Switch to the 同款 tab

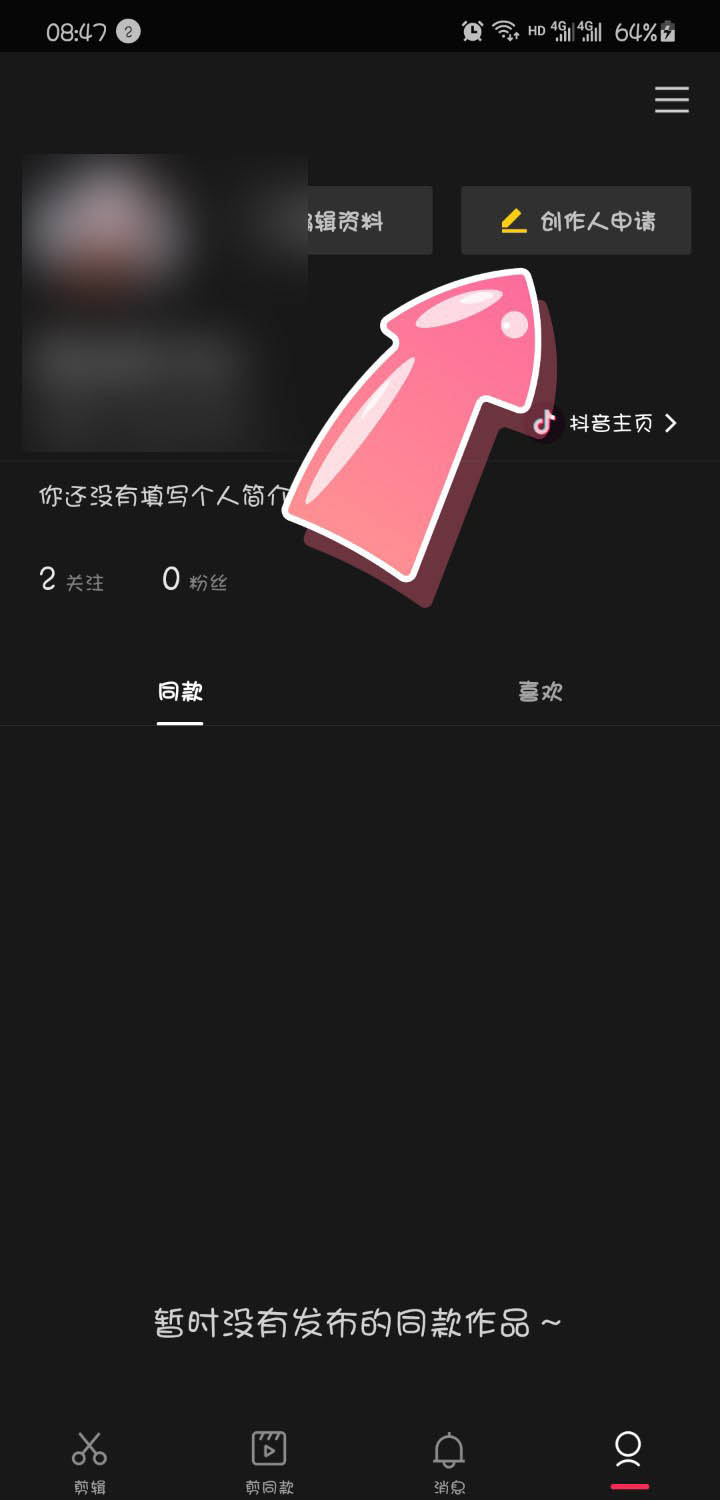click(179, 691)
